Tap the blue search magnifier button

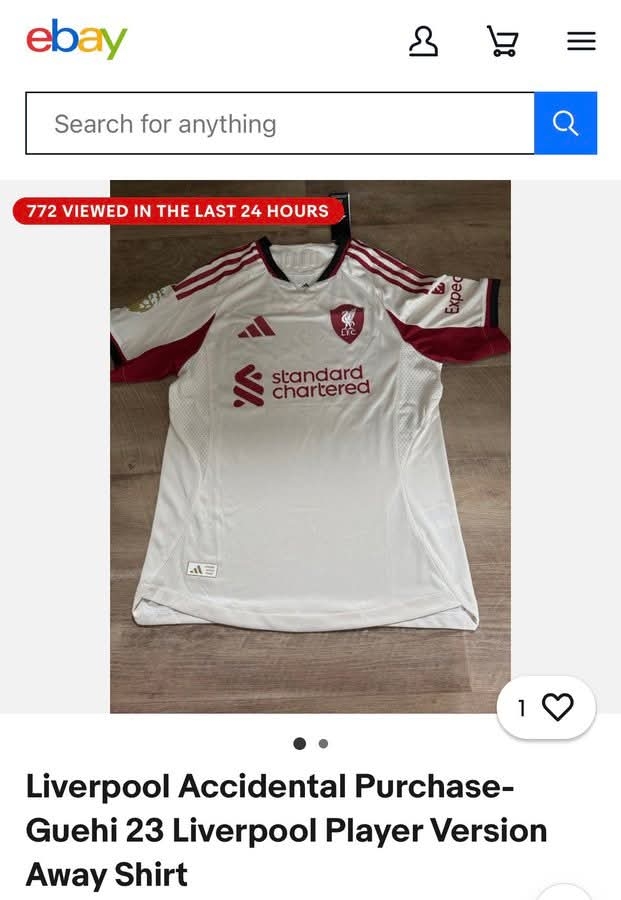[565, 124]
